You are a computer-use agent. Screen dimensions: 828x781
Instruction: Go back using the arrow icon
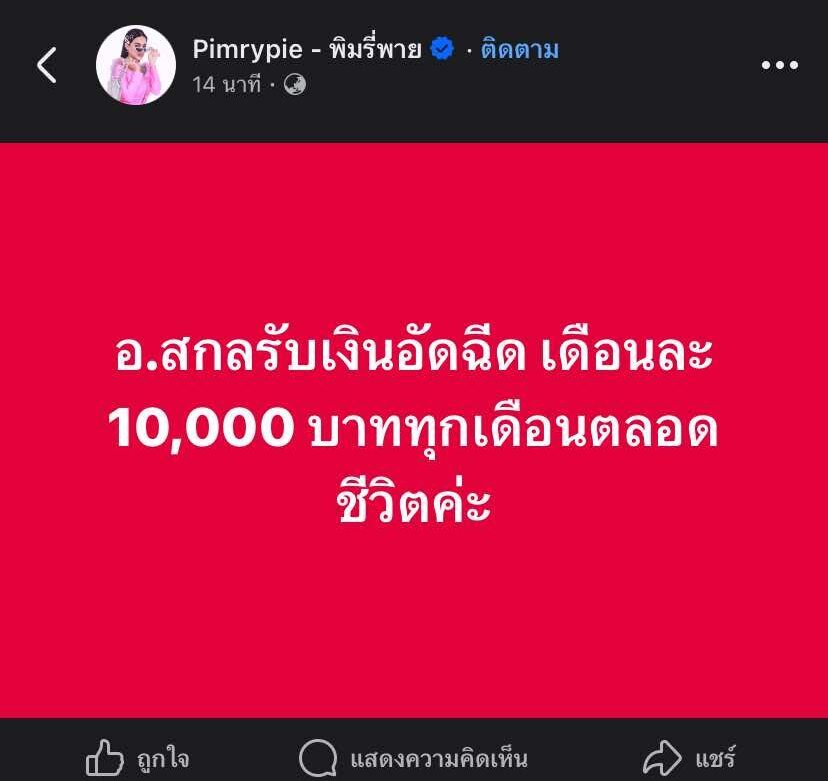coord(46,65)
